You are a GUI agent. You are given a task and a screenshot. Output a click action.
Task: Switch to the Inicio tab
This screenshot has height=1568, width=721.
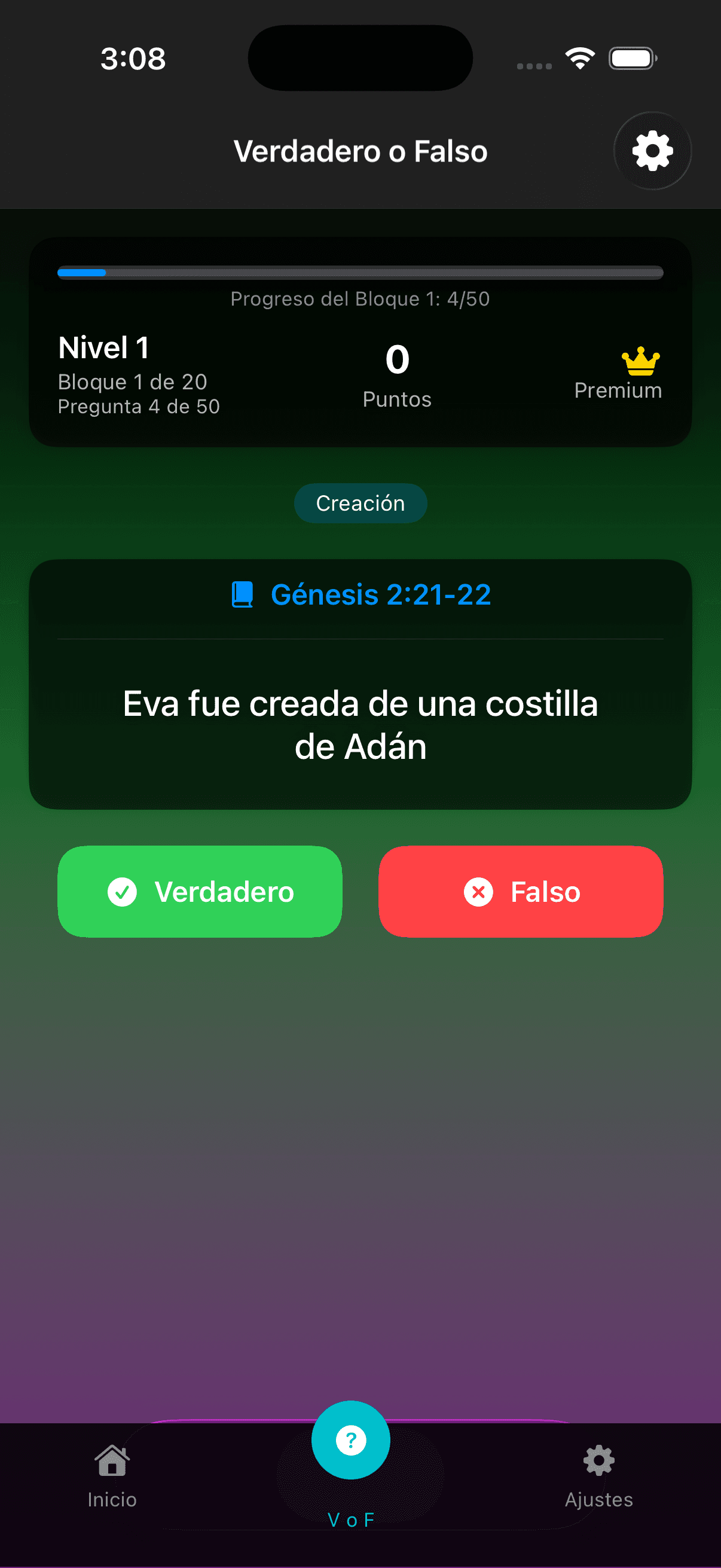[x=111, y=1485]
